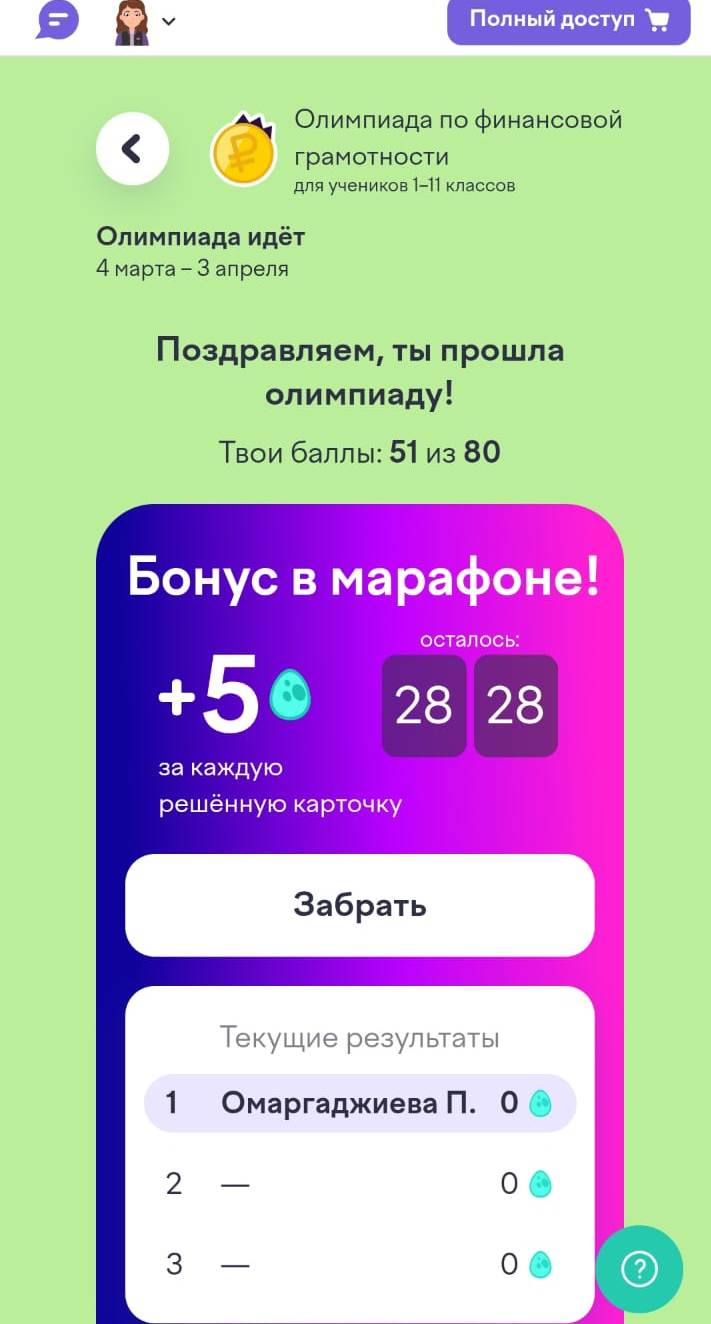Go back with the arrow button
The height and width of the screenshot is (1324, 711).
pos(132,149)
